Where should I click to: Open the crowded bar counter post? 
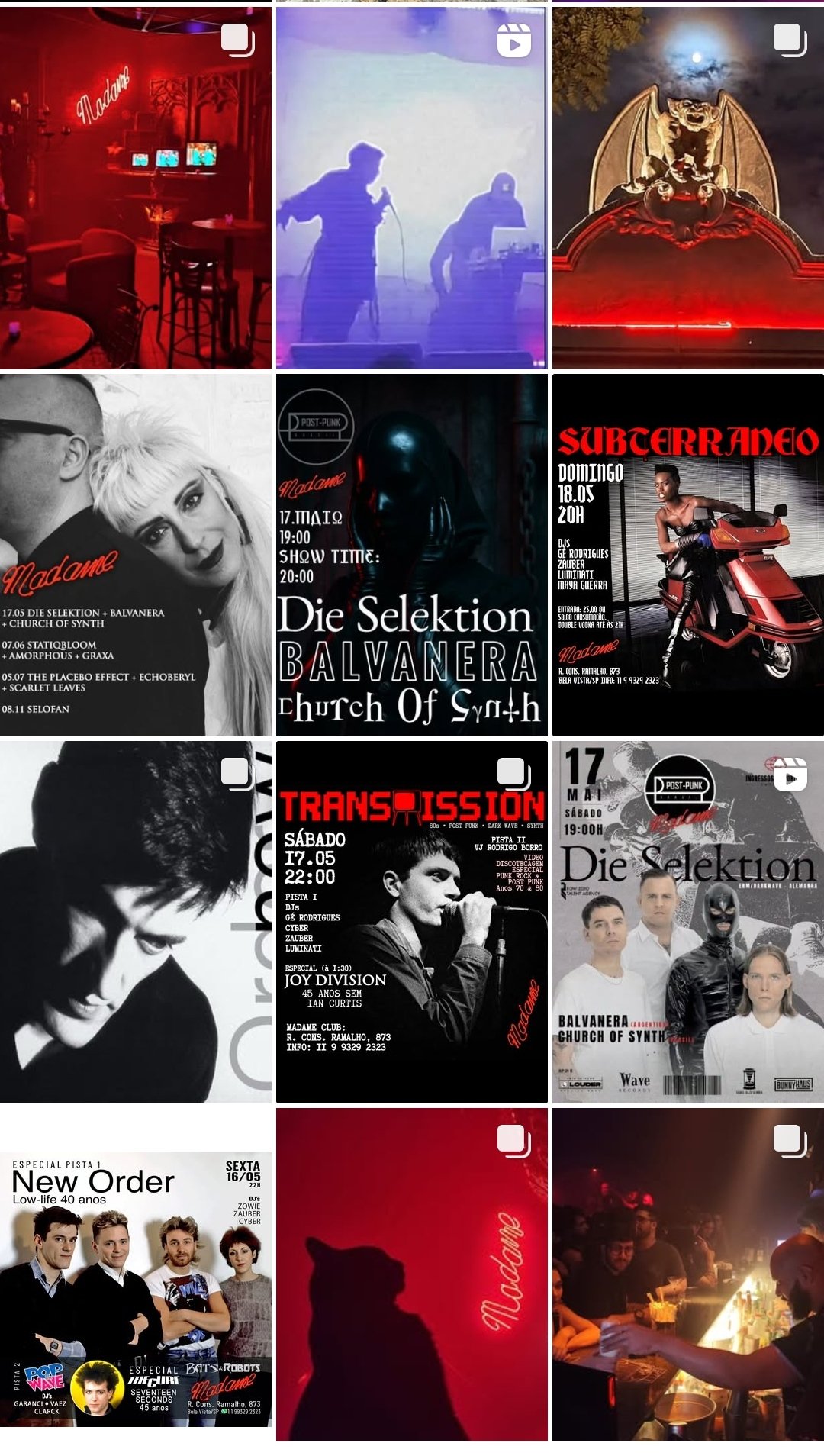[x=687, y=1274]
